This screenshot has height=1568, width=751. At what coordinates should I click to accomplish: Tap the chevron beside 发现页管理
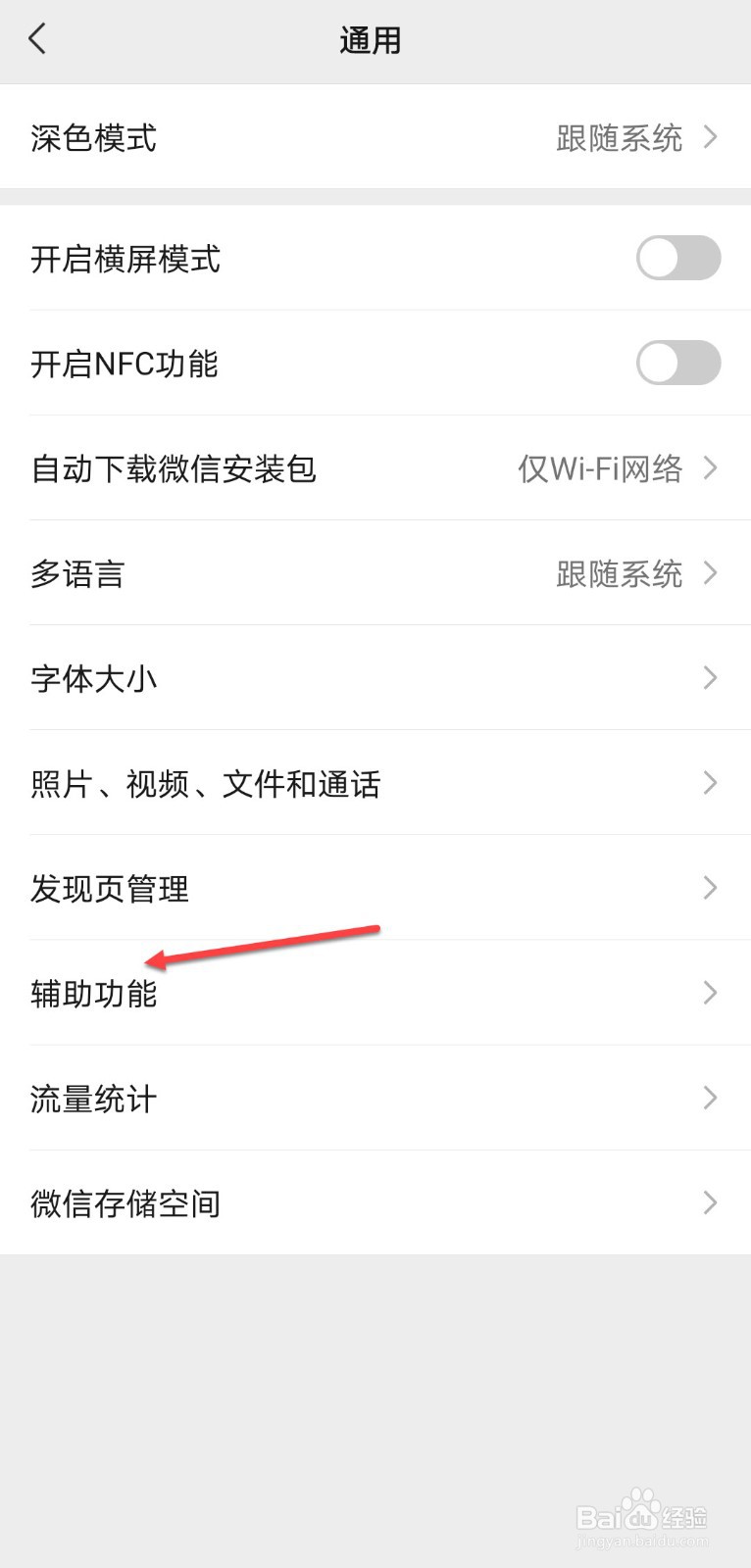[x=710, y=888]
